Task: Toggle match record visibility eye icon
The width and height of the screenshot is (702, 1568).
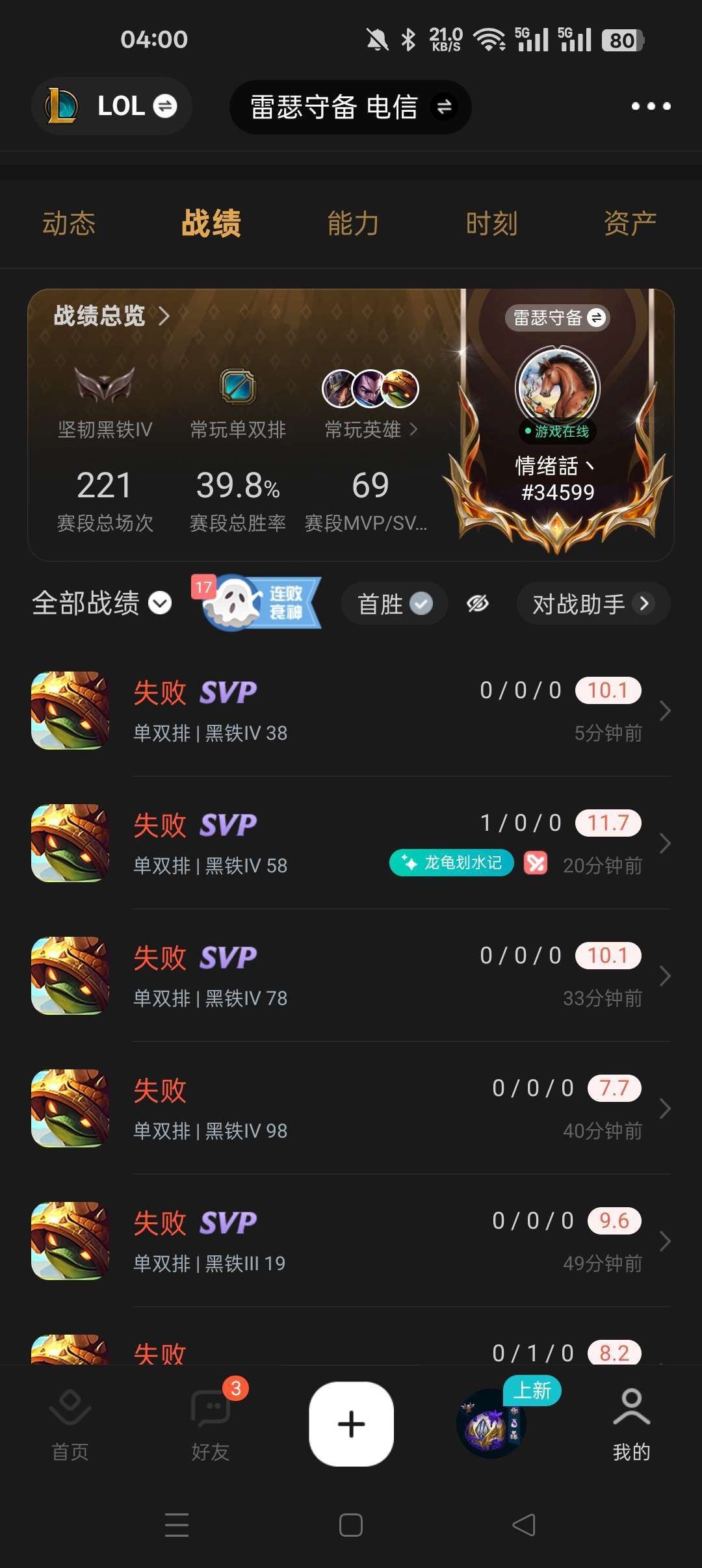Action: point(478,604)
